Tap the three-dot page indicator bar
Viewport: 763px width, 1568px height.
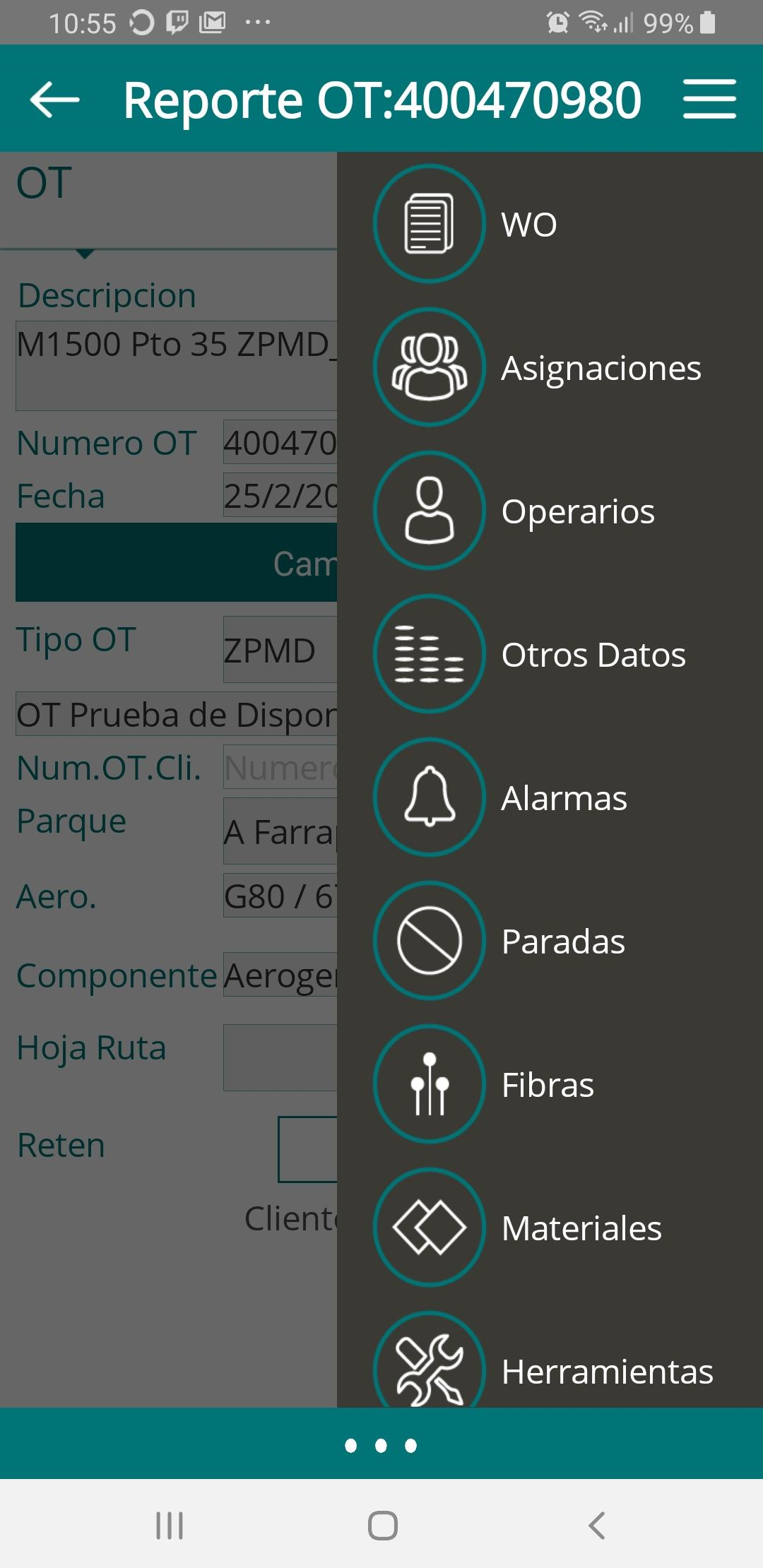[381, 1445]
